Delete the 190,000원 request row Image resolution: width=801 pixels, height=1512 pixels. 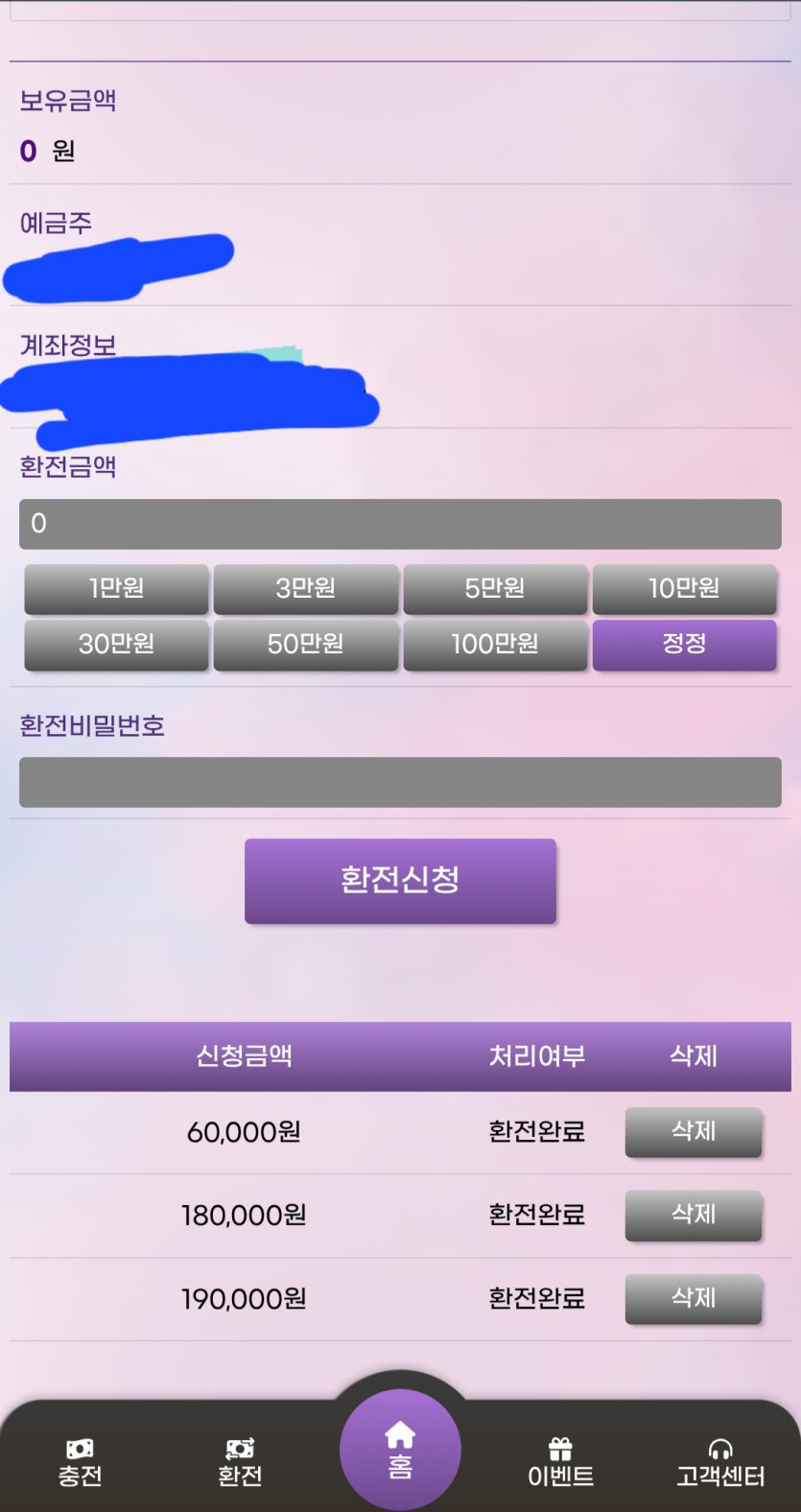click(693, 1299)
